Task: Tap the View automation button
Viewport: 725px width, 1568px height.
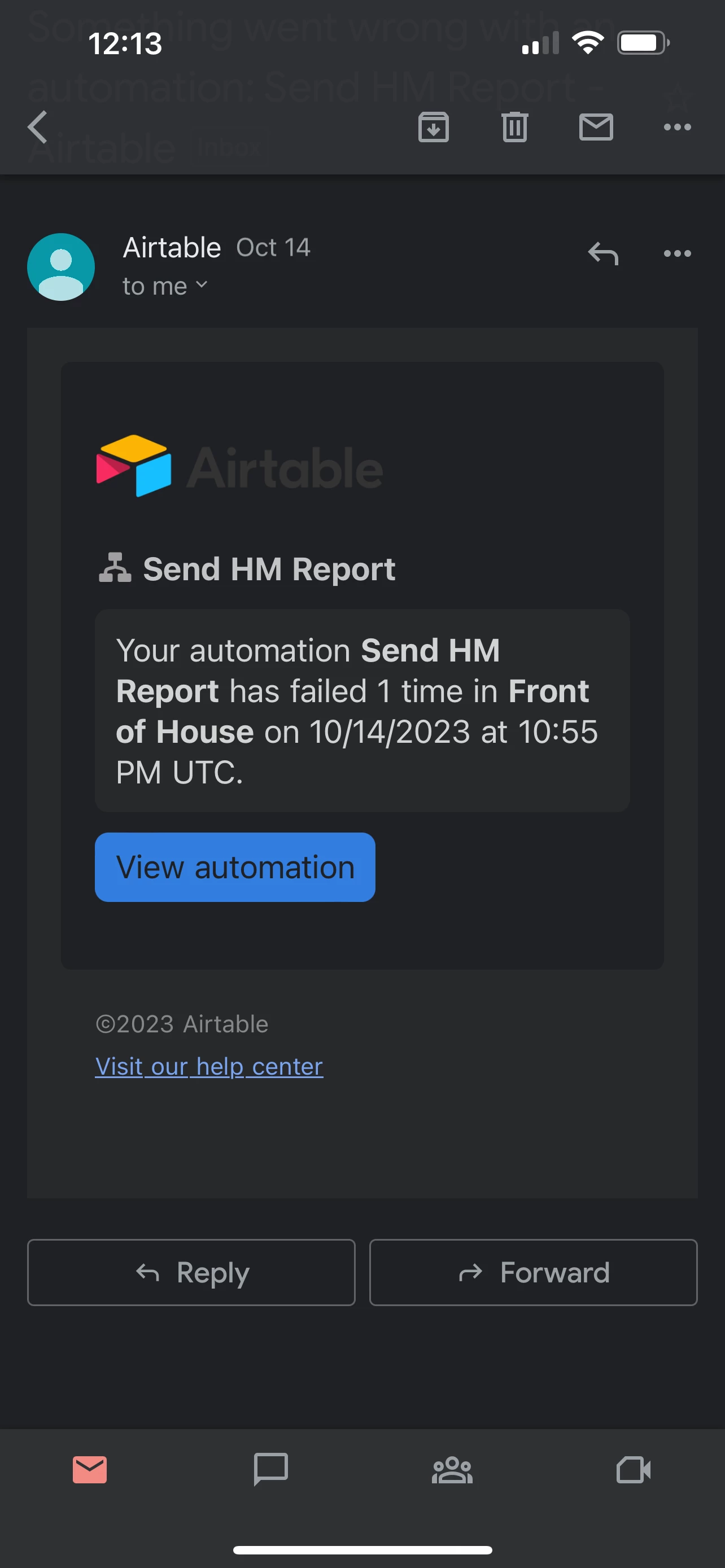Action: [x=235, y=867]
